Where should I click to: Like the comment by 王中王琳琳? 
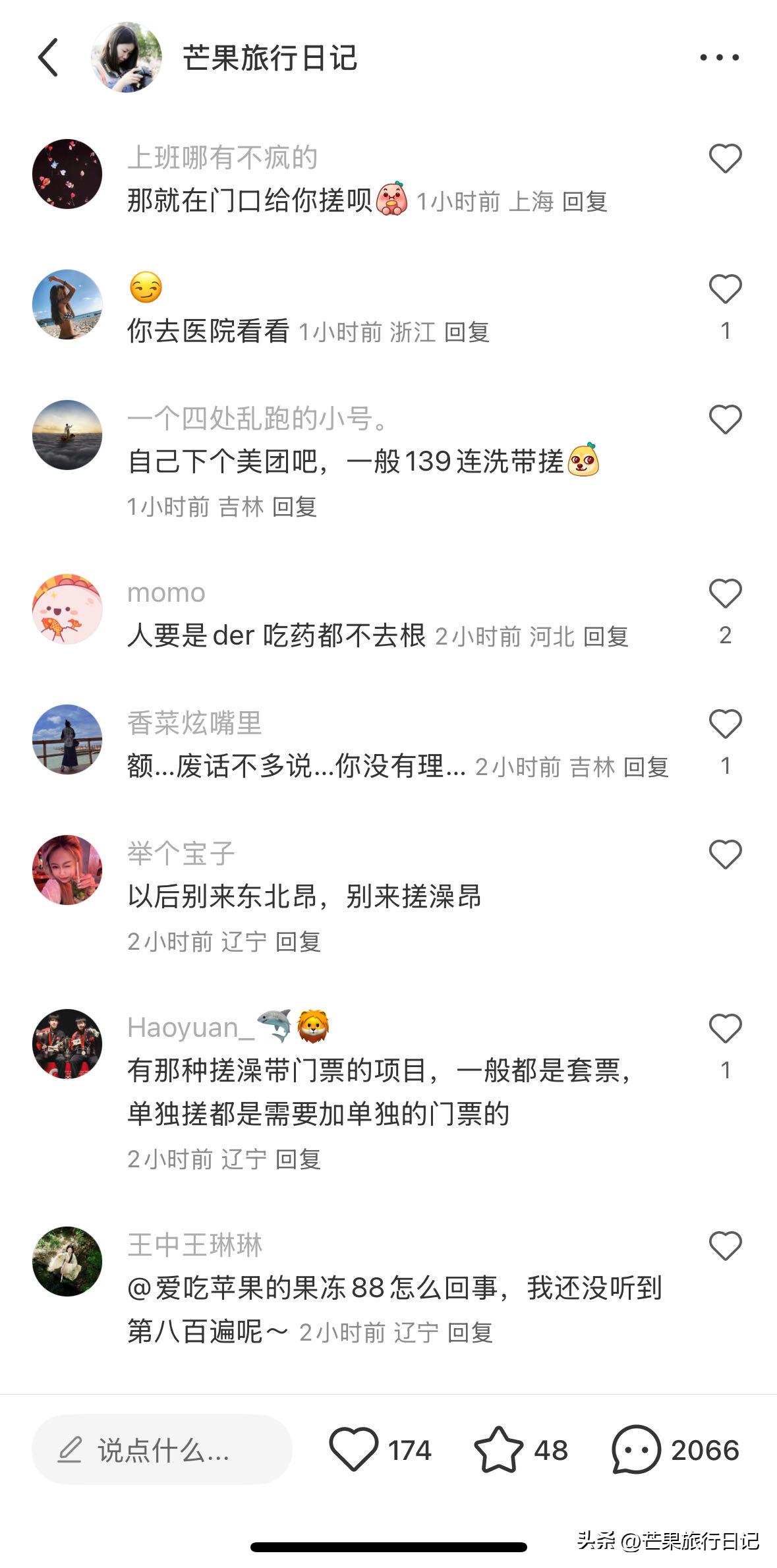coord(725,1246)
